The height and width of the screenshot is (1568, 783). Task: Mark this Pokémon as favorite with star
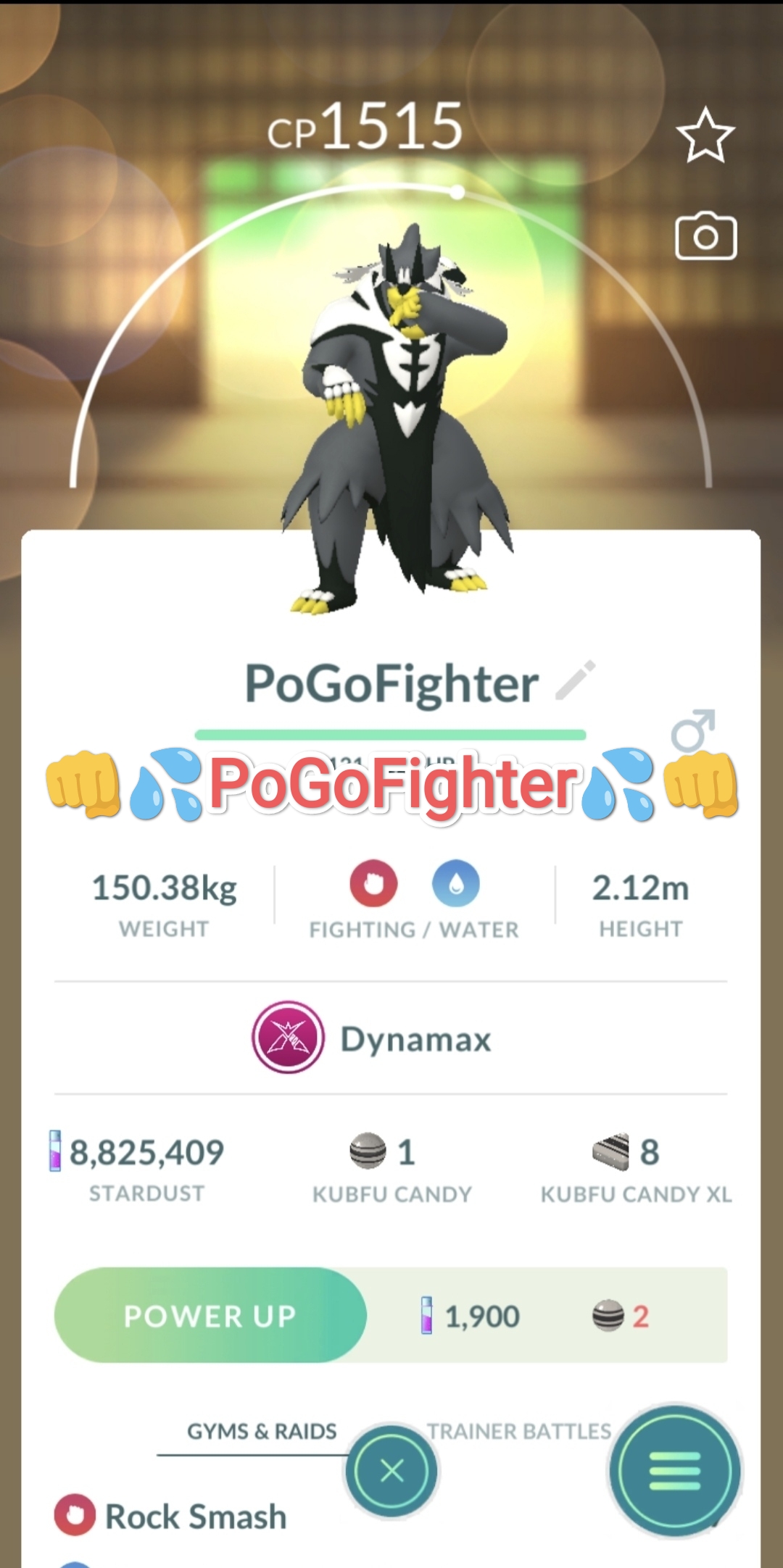coord(705,135)
